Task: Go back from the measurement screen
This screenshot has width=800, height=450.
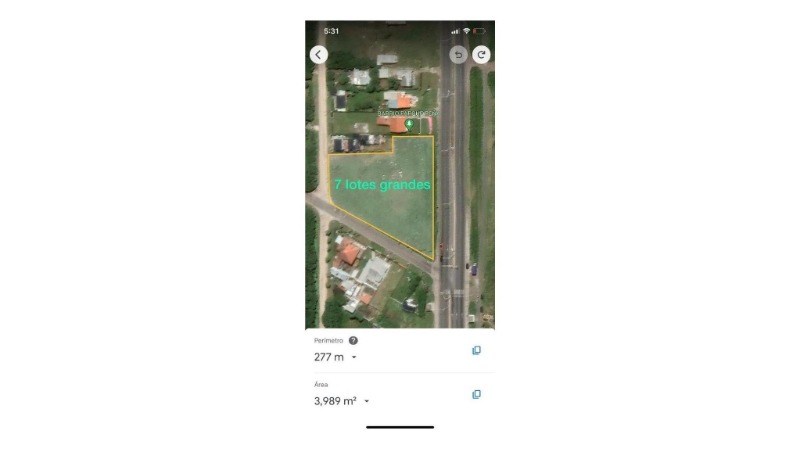Action: point(318,55)
